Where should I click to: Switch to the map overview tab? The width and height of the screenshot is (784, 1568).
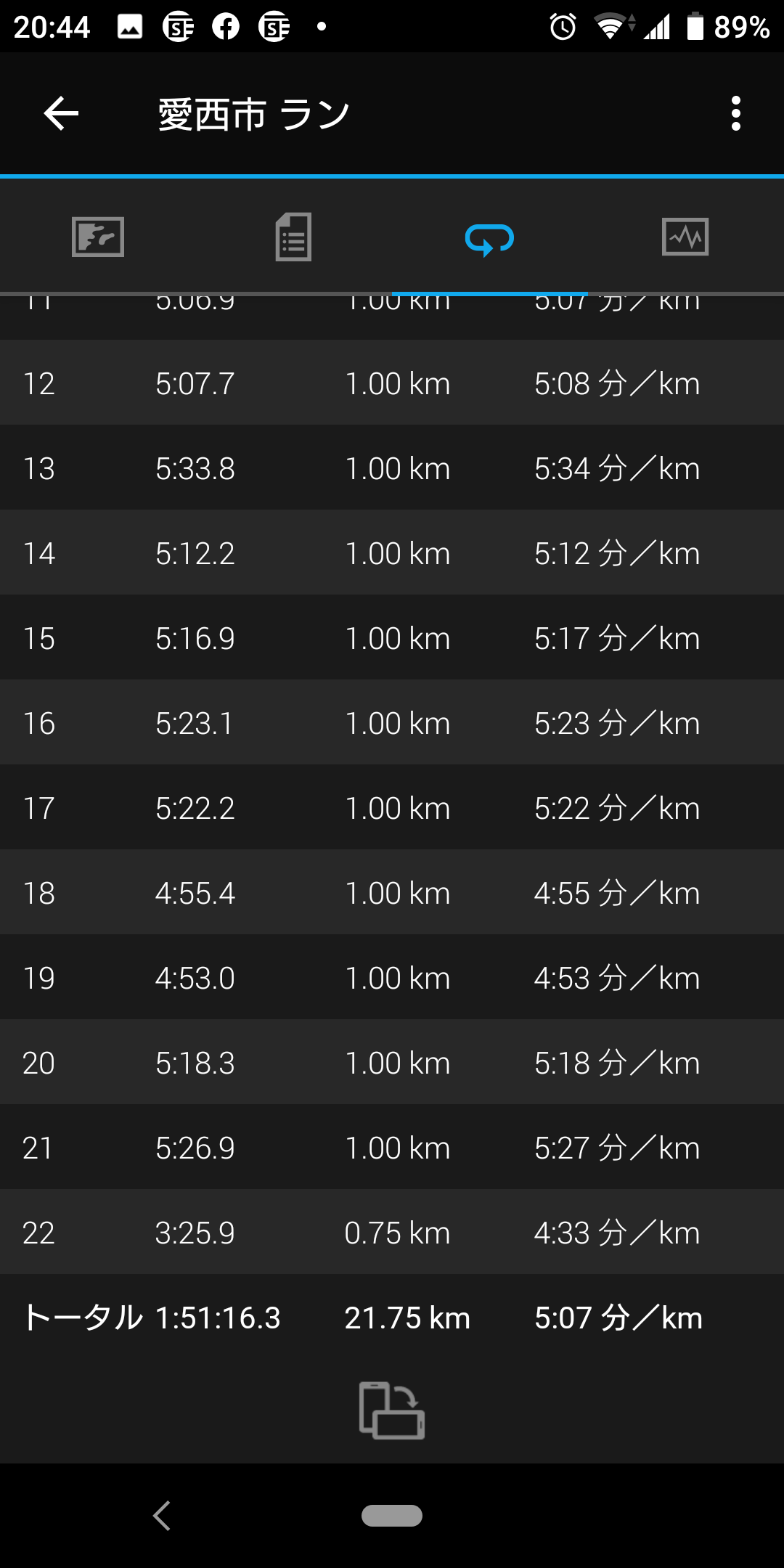(x=98, y=237)
